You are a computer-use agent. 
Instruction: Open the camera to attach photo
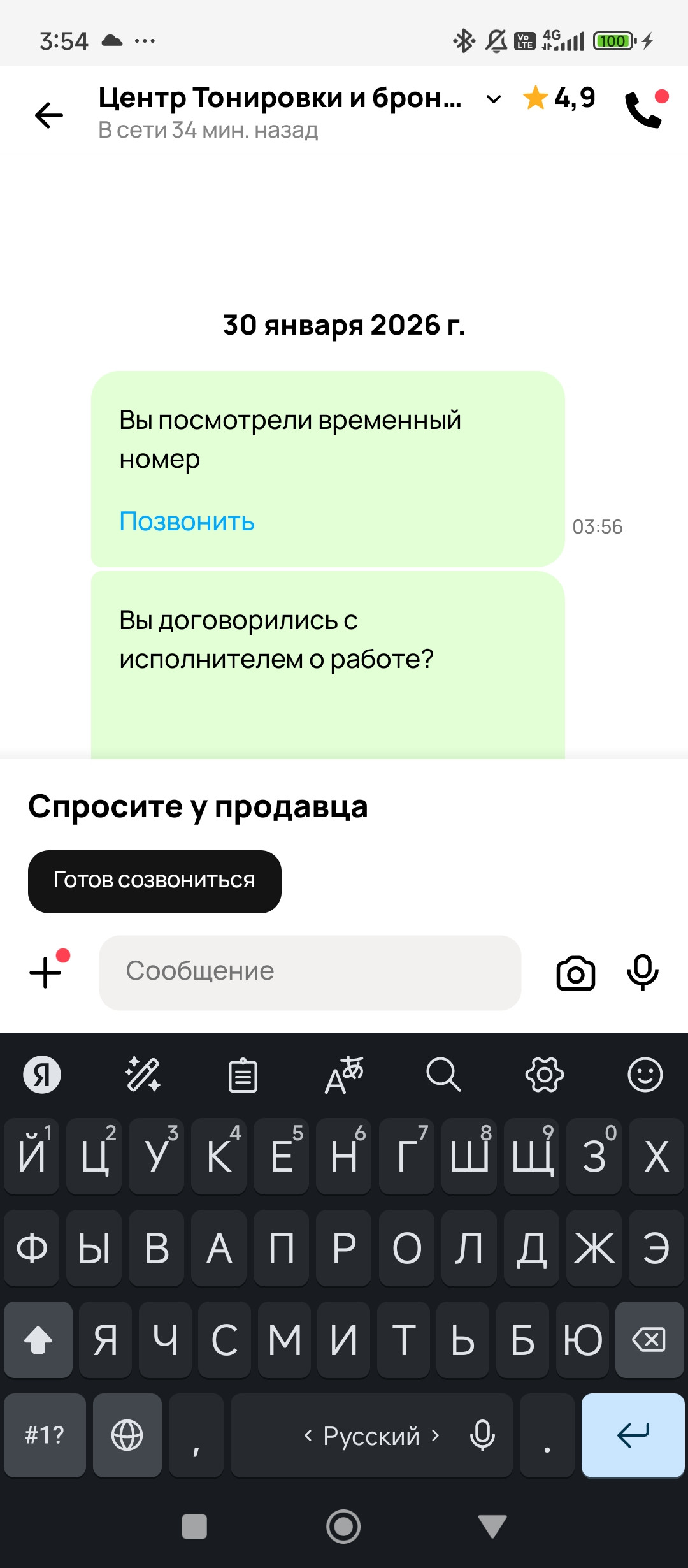[x=575, y=973]
